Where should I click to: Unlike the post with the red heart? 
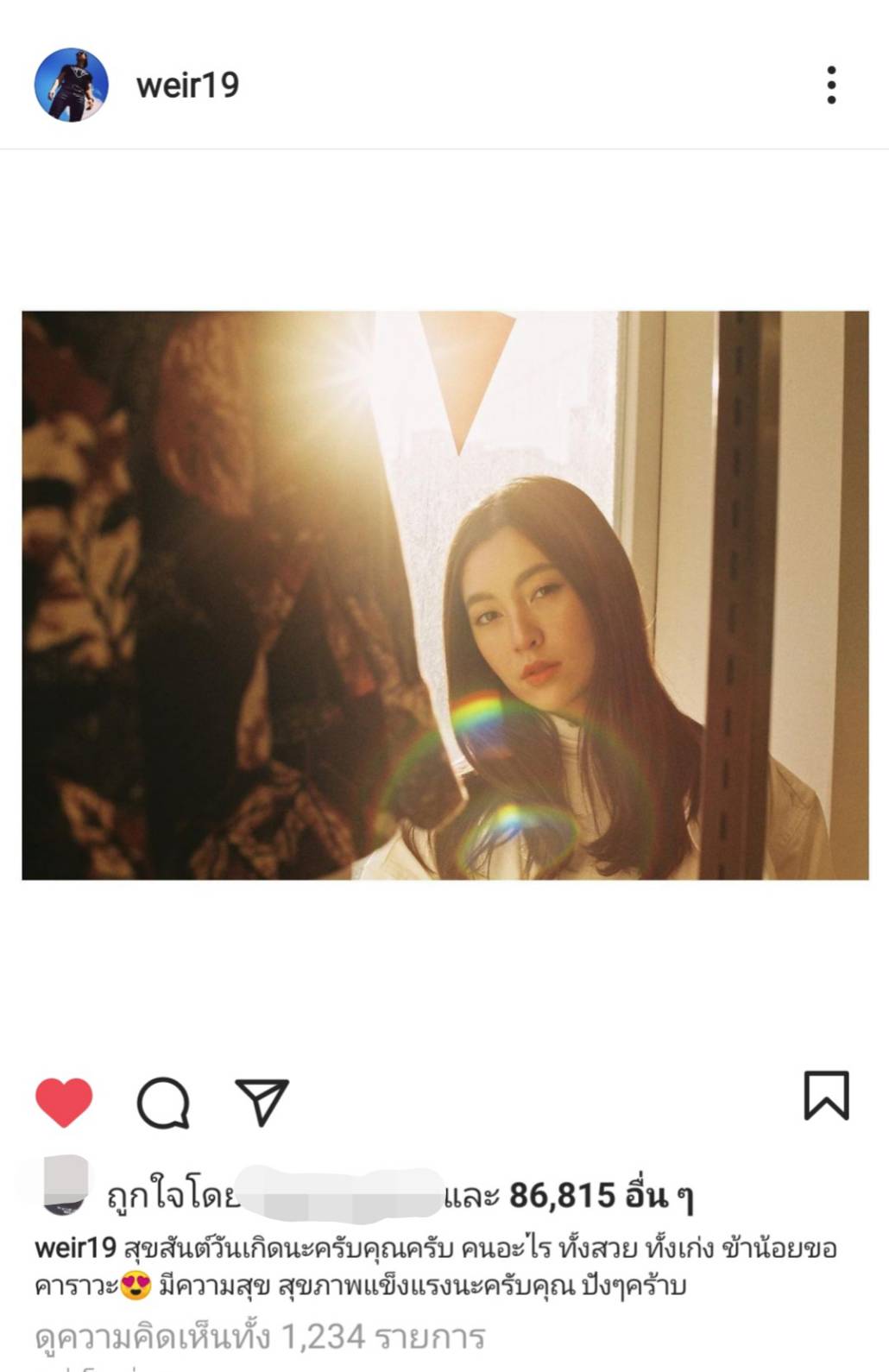(64, 1102)
